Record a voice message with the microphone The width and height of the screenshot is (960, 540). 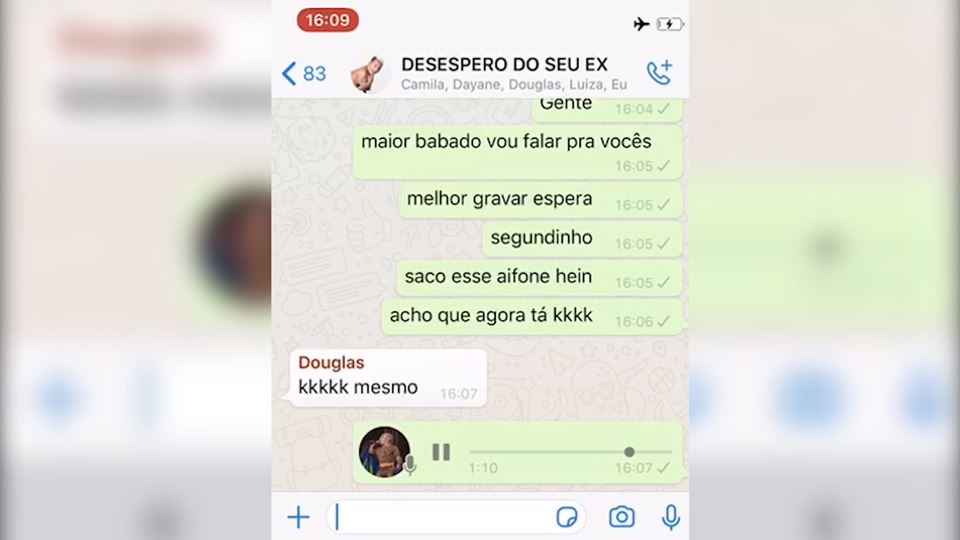click(x=670, y=517)
